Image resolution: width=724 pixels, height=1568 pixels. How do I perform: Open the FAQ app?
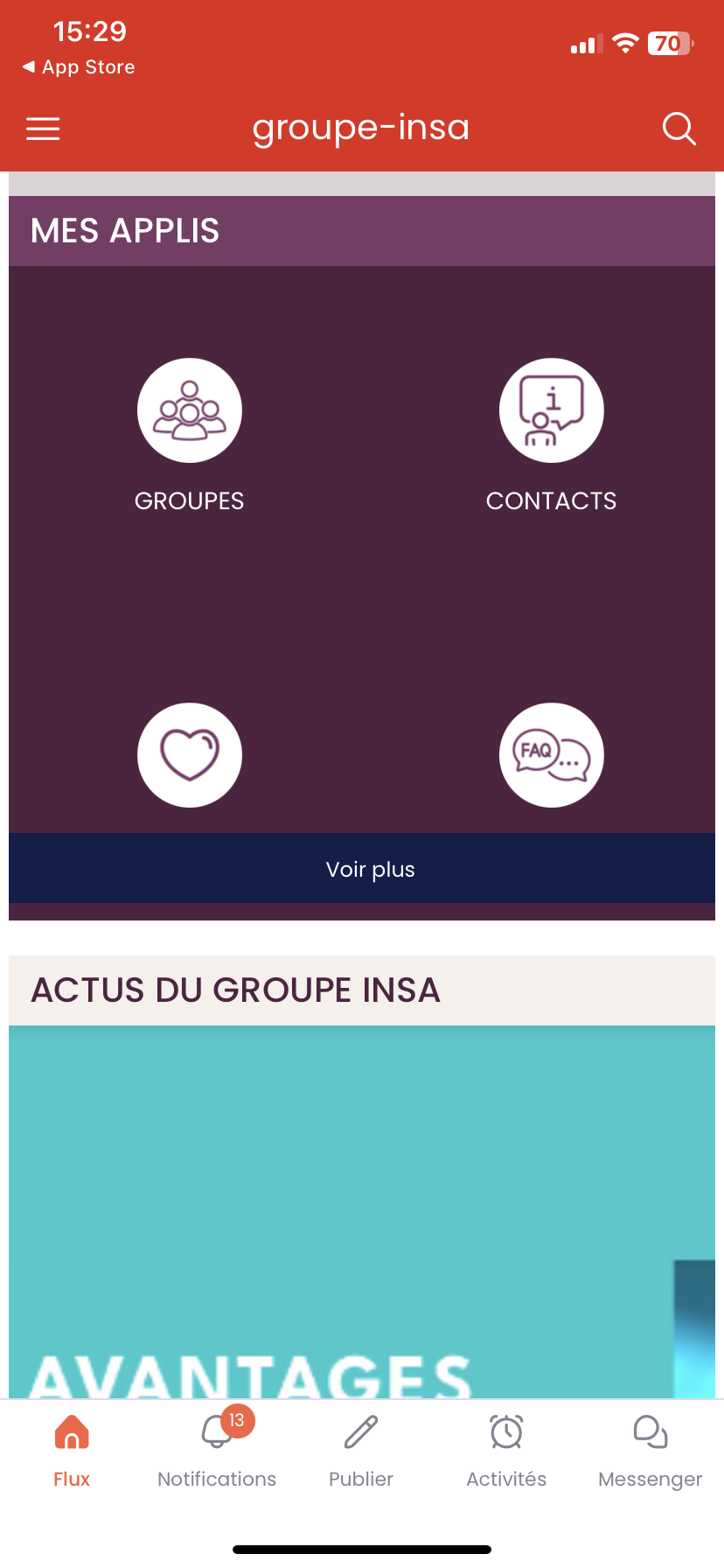point(551,755)
